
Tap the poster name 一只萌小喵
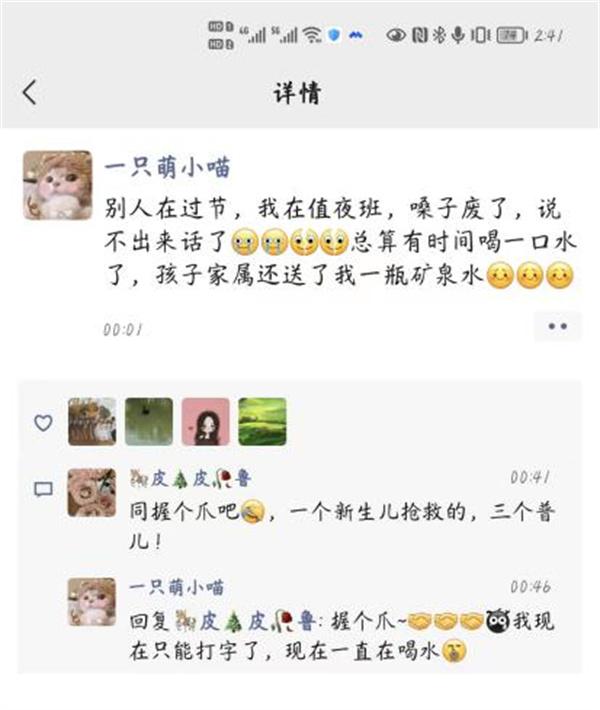(x=168, y=167)
